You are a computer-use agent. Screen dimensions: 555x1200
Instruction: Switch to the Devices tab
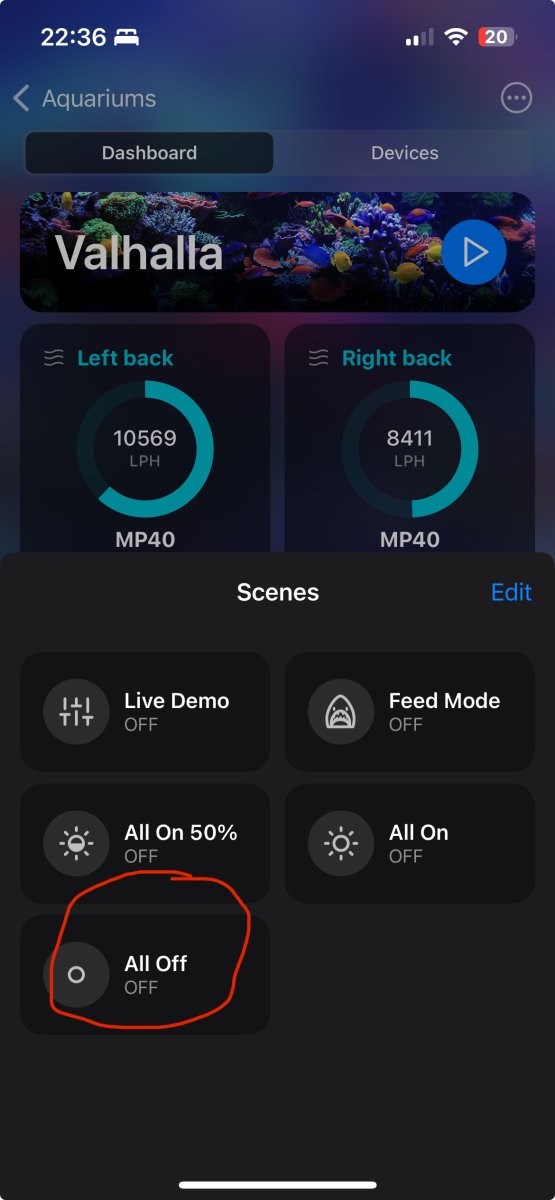click(x=404, y=153)
